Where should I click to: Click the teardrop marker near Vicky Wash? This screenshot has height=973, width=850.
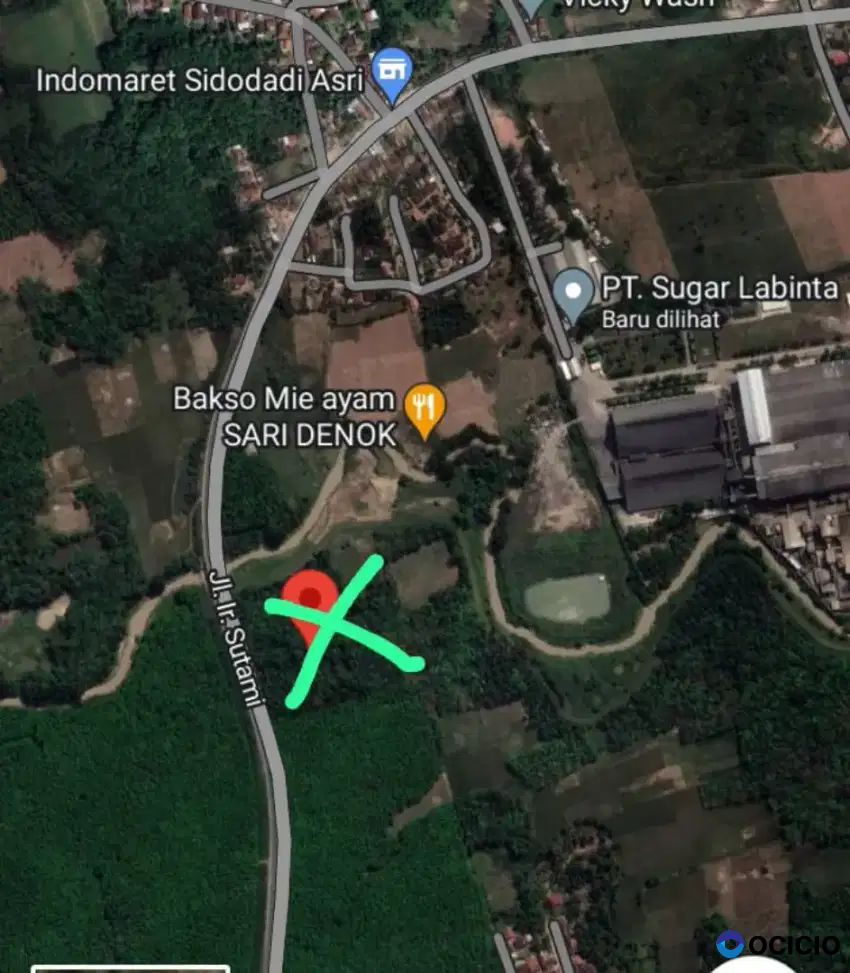[x=530, y=8]
